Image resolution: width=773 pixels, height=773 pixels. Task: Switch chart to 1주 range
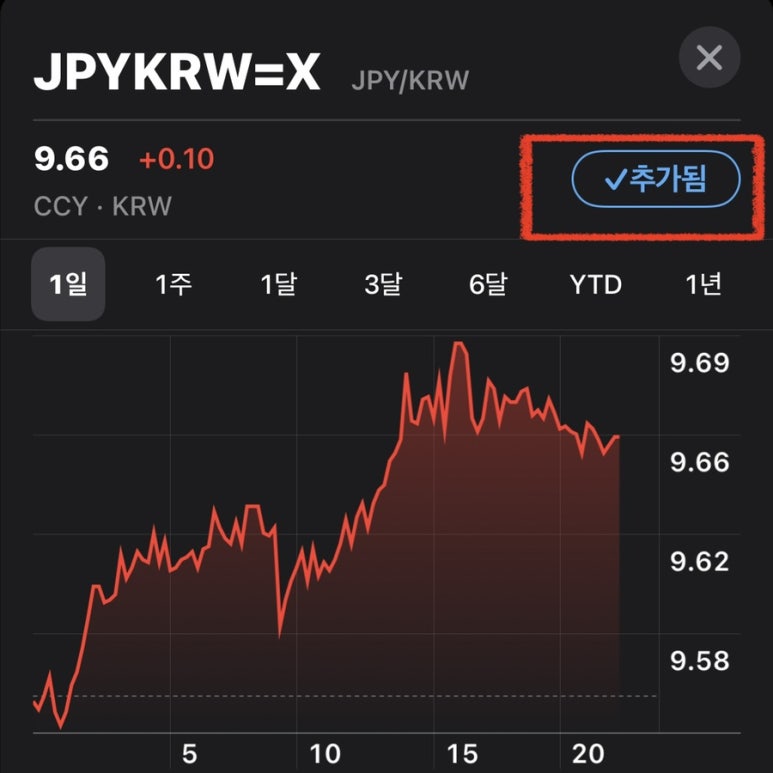174,285
